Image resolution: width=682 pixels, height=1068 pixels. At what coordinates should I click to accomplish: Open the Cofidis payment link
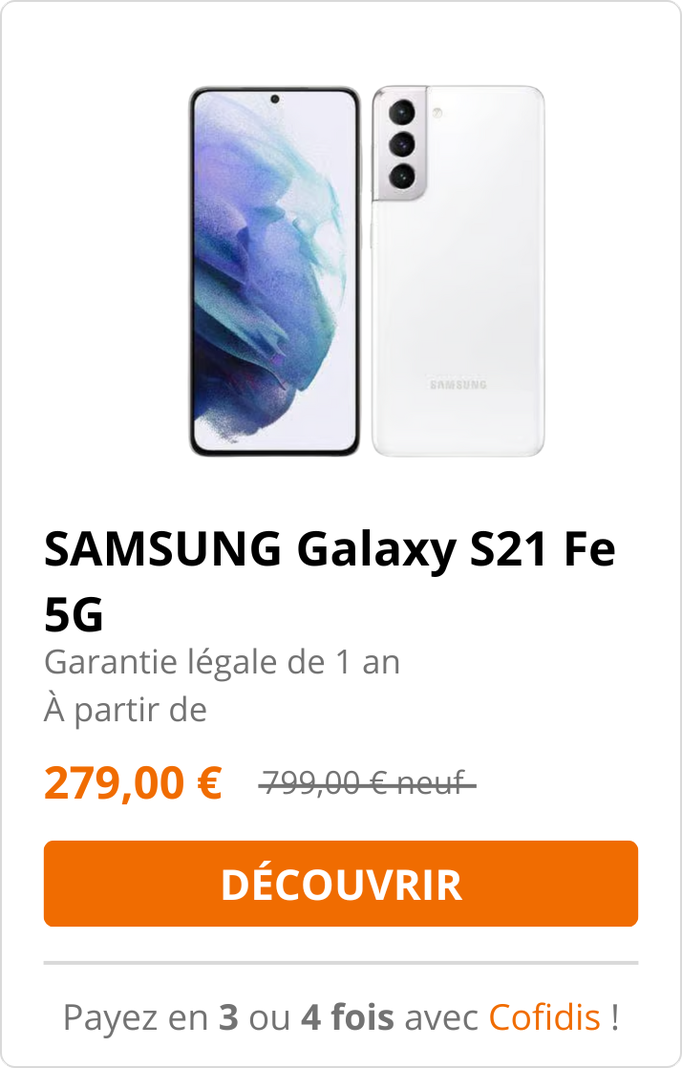544,1018
